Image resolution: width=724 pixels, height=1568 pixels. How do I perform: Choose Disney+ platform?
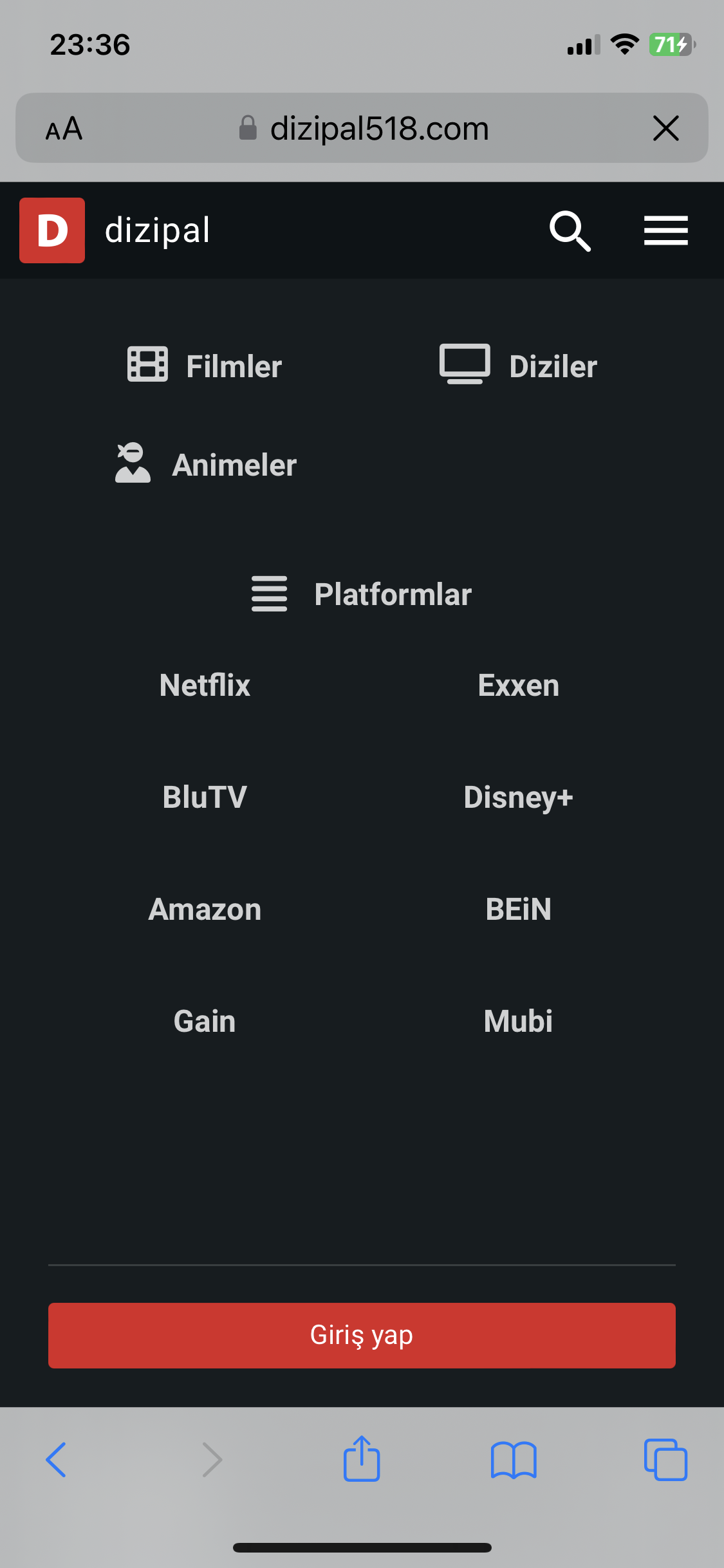[x=519, y=797]
